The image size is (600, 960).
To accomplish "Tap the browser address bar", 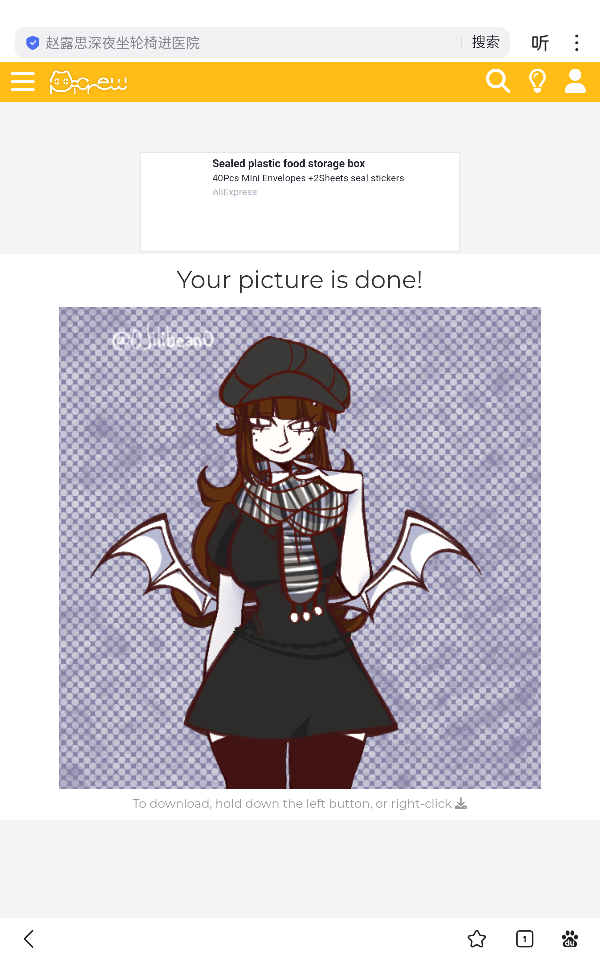I will (x=240, y=43).
